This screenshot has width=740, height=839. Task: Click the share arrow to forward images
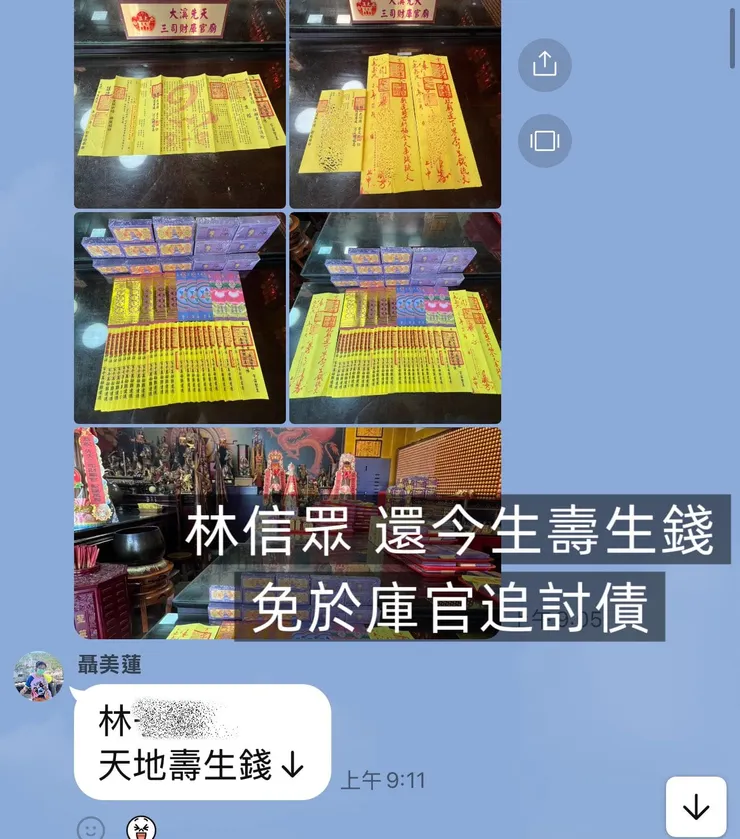[x=544, y=66]
